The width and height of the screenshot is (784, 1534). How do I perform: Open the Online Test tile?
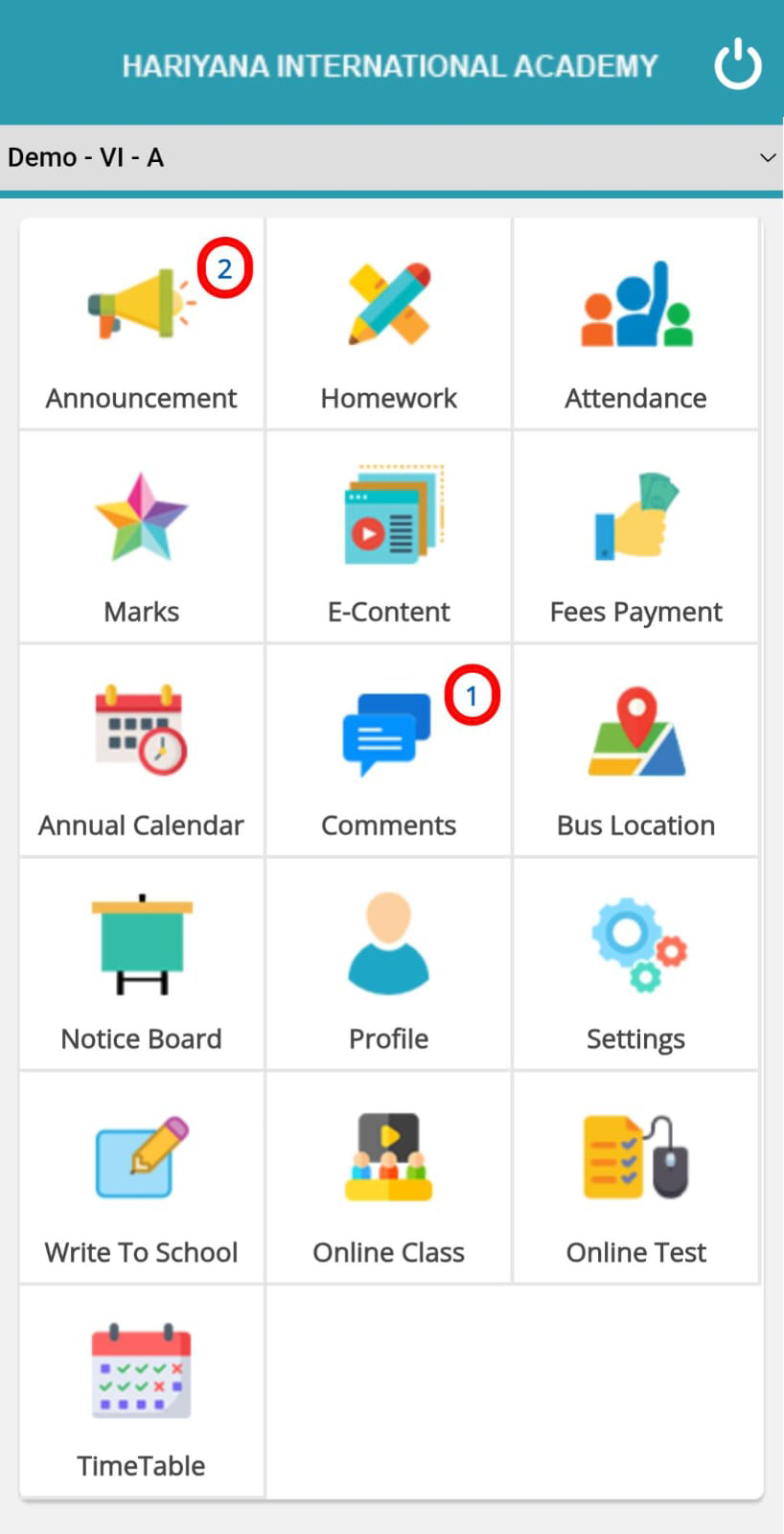coord(635,1179)
